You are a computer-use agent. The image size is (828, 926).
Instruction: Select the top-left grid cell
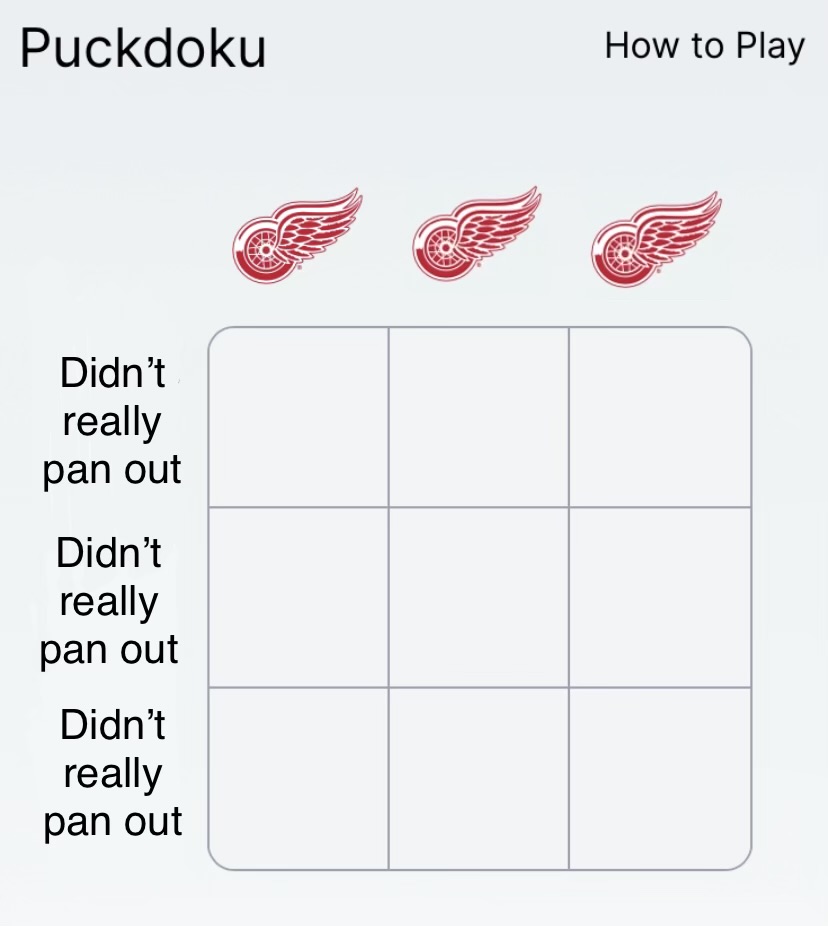(297, 414)
